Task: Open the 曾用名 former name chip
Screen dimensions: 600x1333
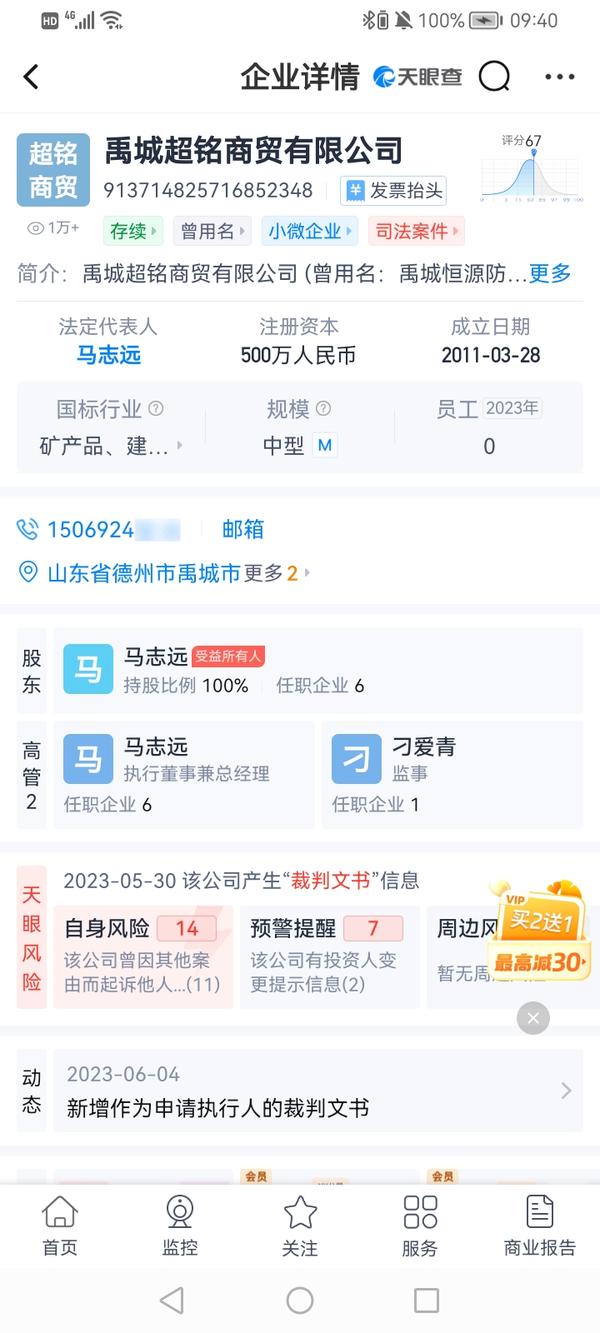Action: tap(211, 231)
